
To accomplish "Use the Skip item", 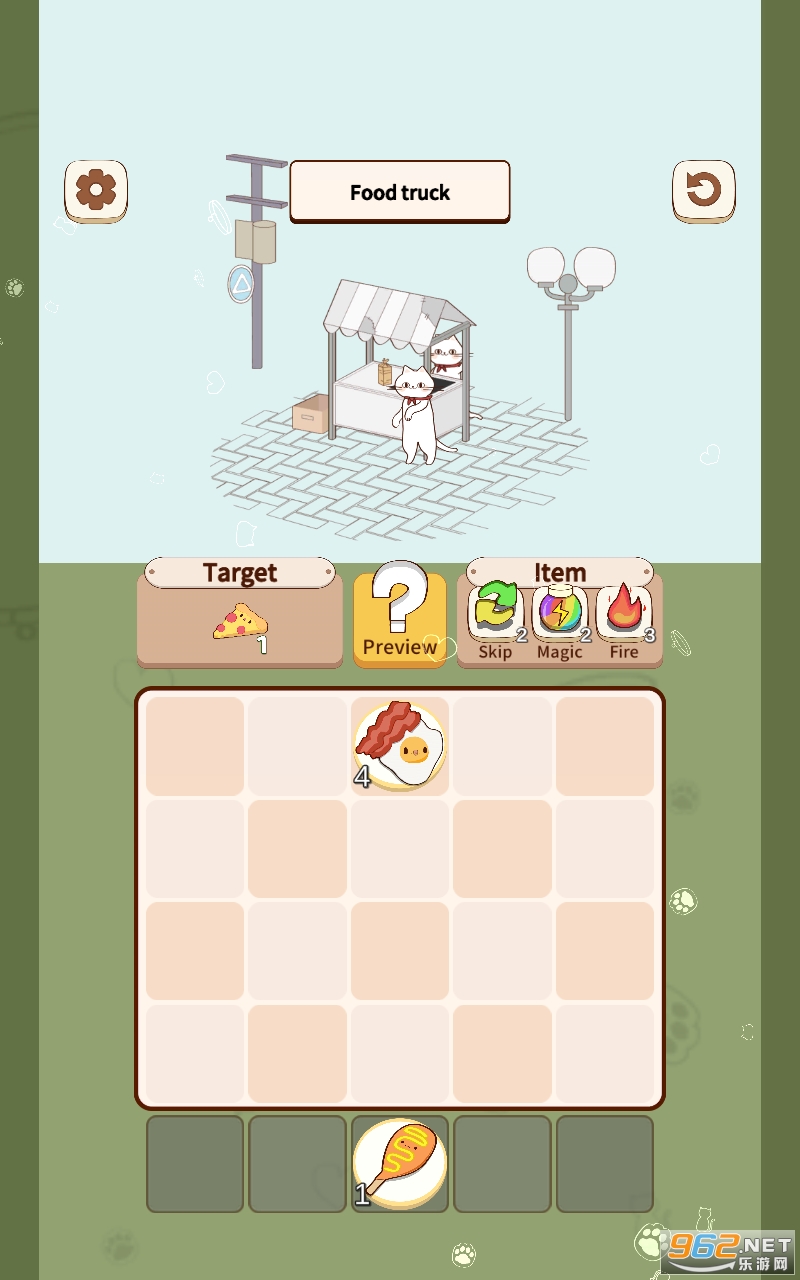I will click(495, 620).
